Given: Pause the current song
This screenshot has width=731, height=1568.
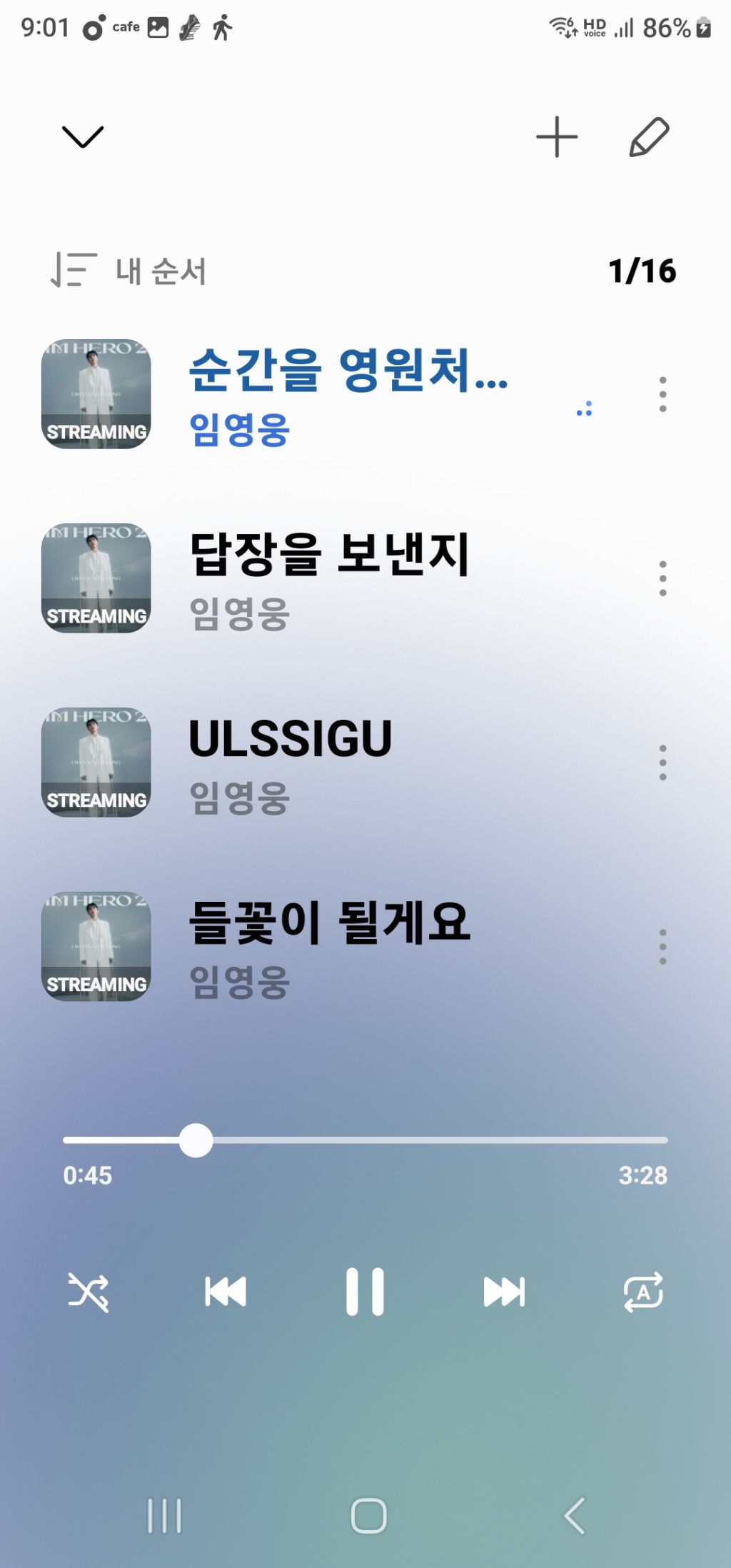Looking at the screenshot, I should 365,1292.
